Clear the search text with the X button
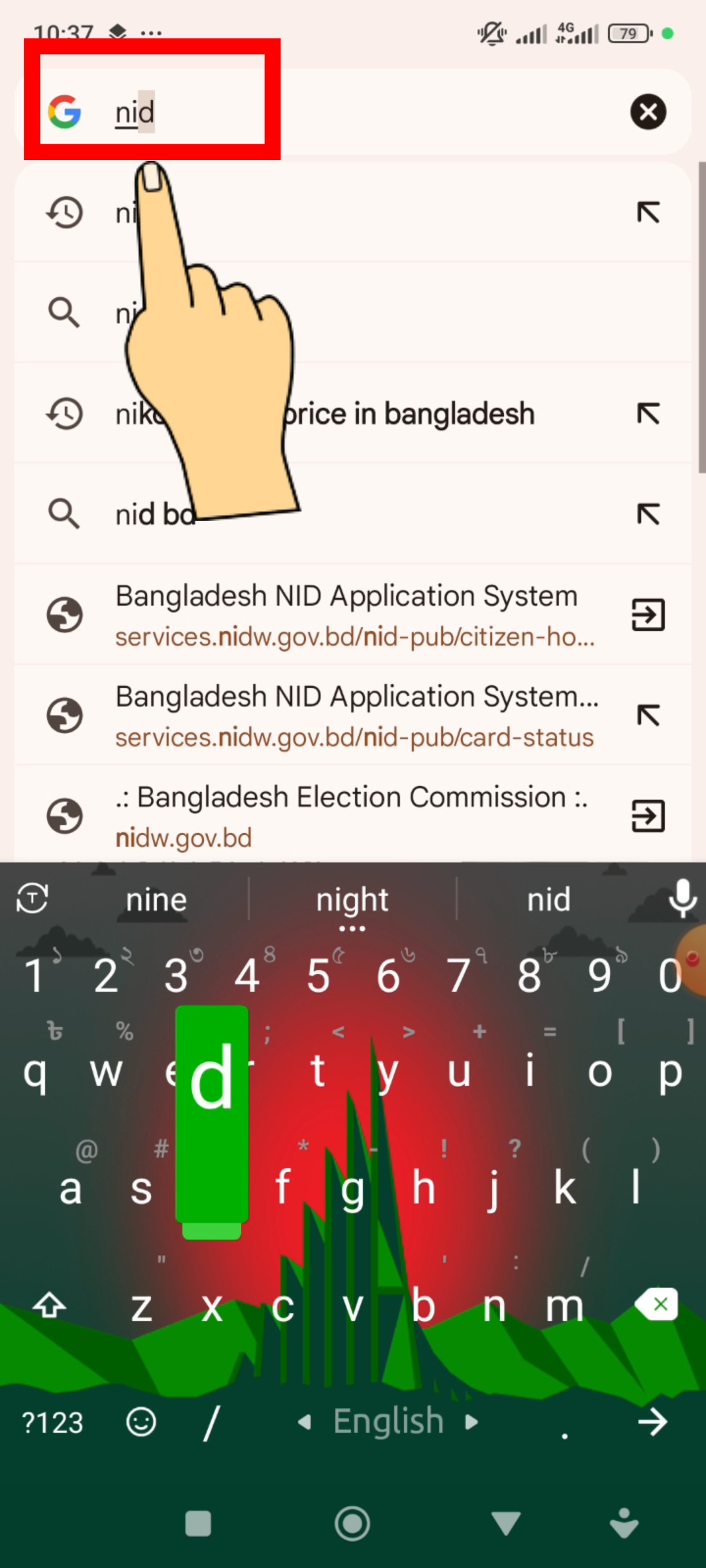The width and height of the screenshot is (706, 1568). (x=648, y=112)
